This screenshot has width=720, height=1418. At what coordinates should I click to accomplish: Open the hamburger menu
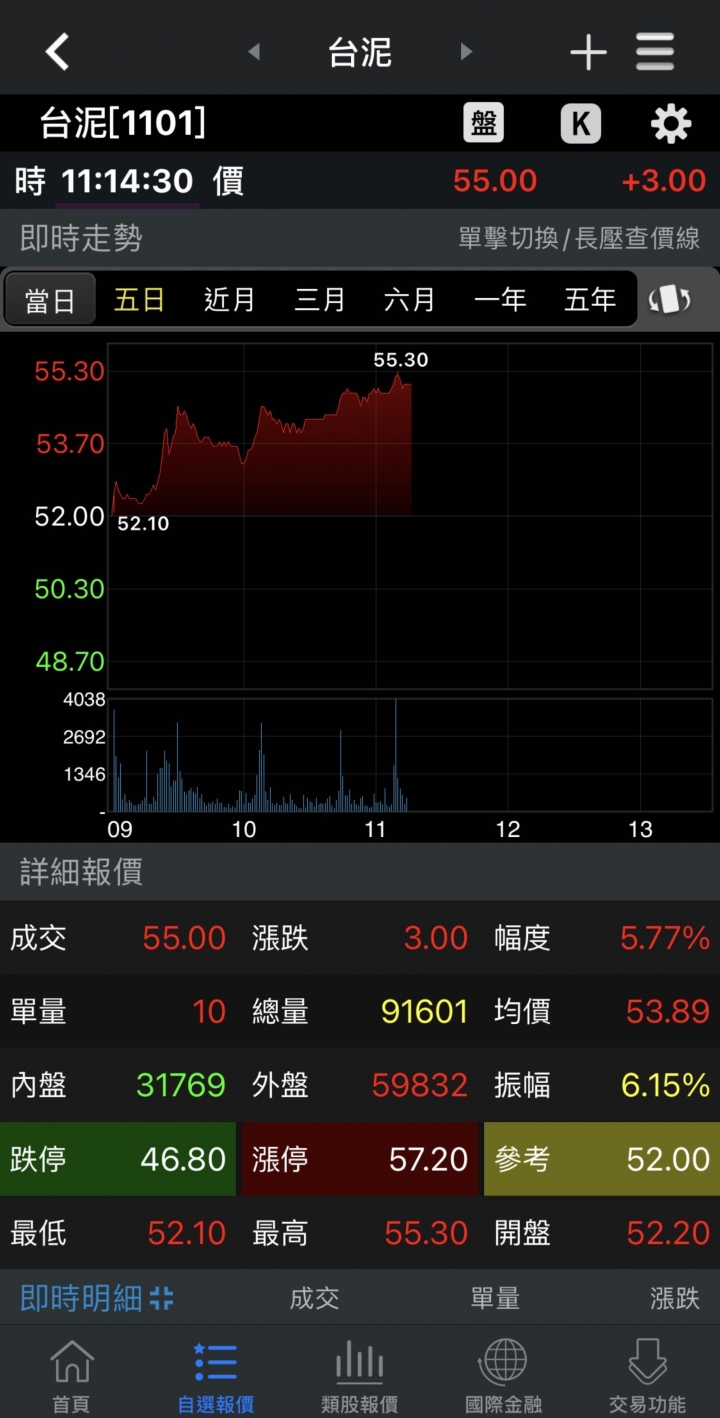pos(655,52)
